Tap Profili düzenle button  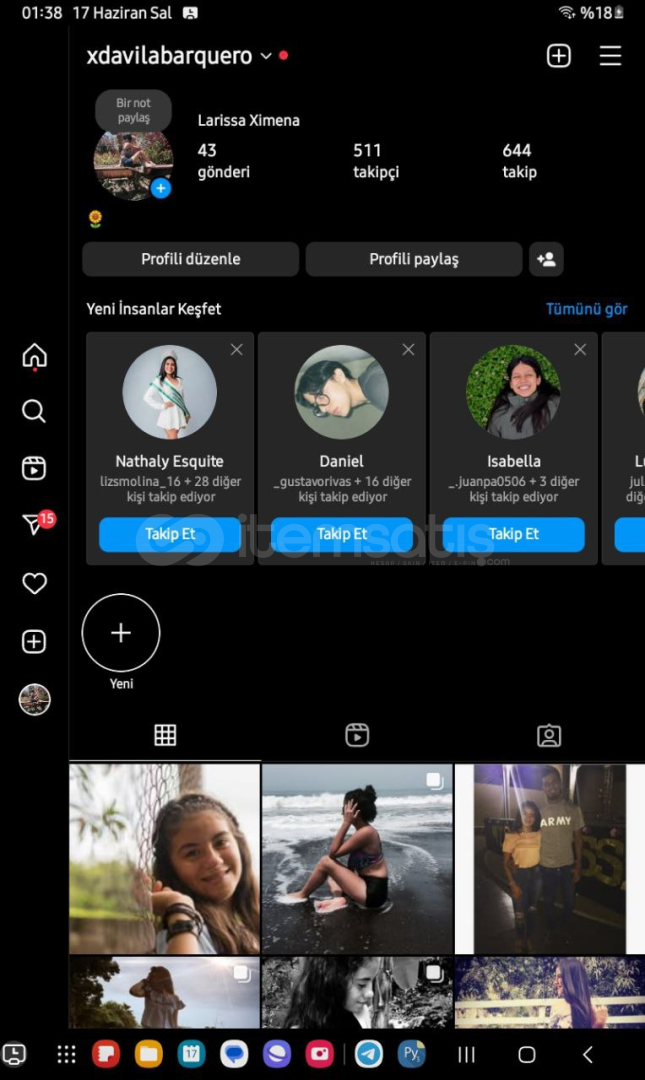190,259
